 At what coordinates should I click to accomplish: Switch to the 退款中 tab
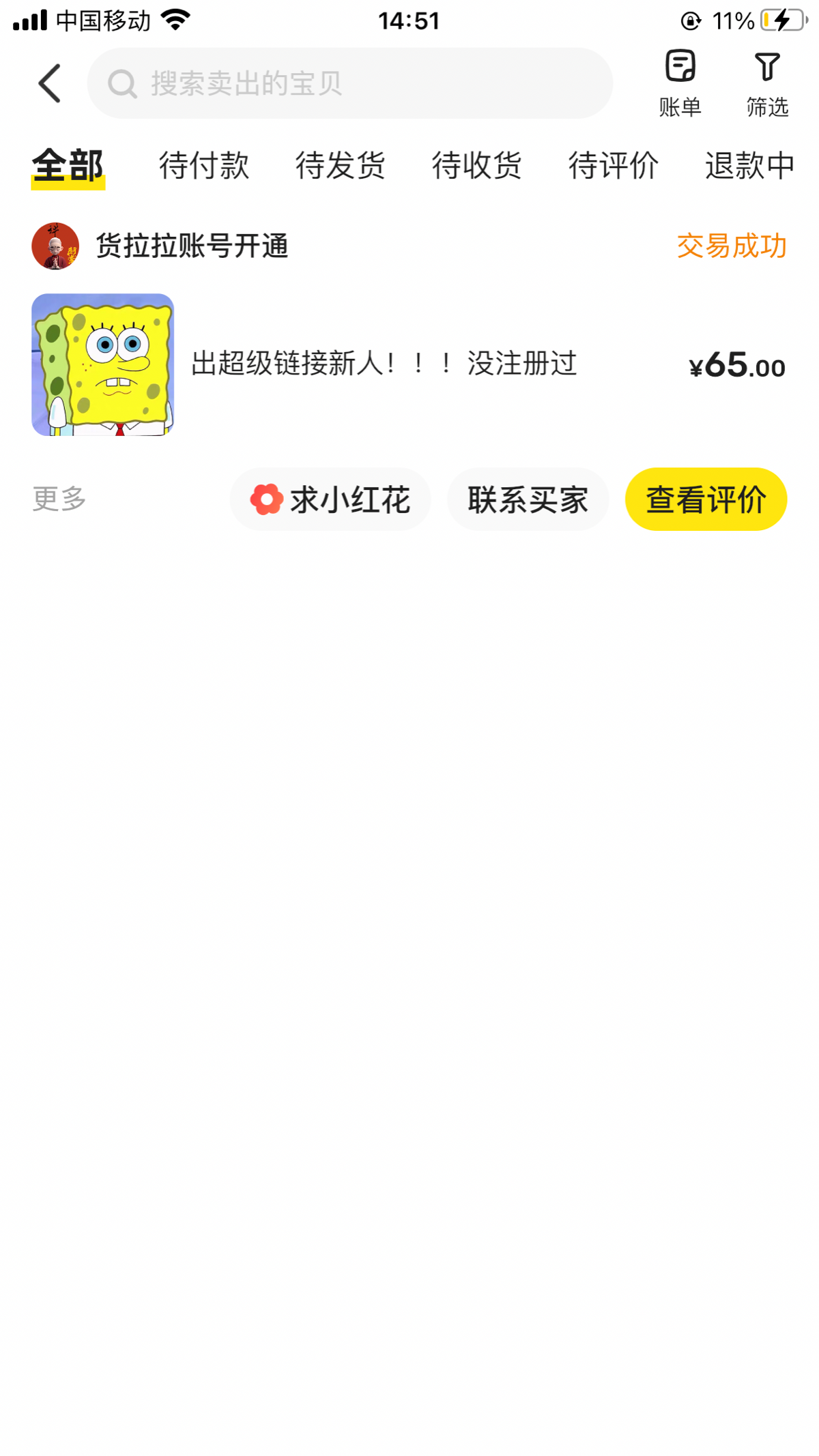coord(749,166)
